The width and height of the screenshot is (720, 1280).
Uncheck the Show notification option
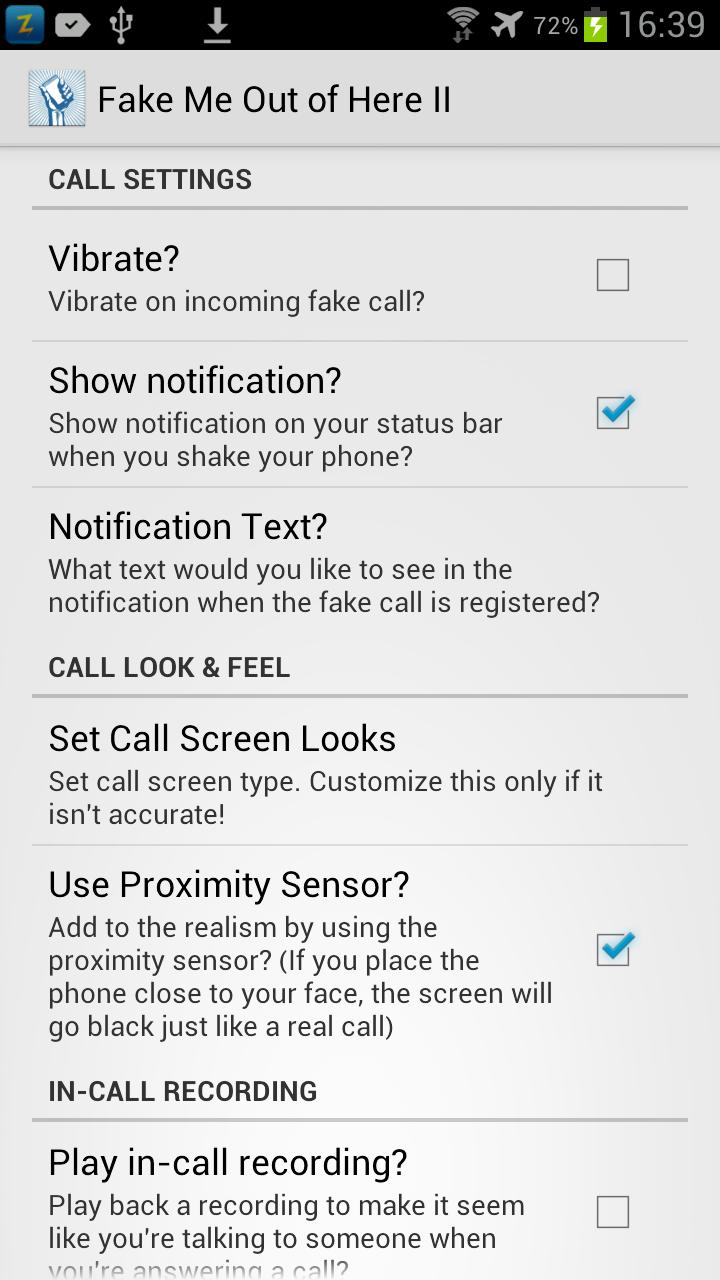coord(612,412)
